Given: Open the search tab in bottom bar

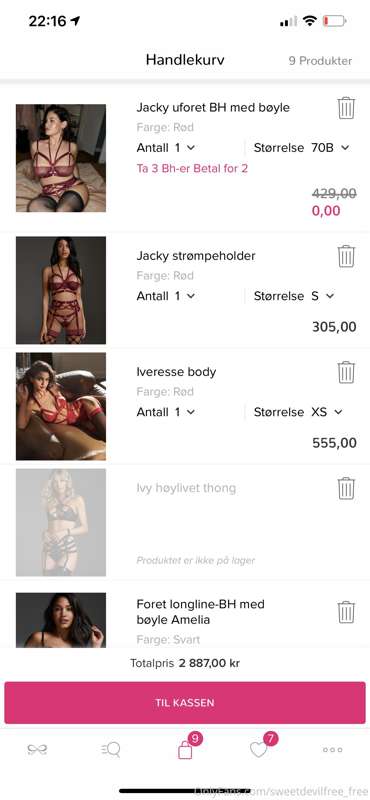Looking at the screenshot, I should [x=111, y=749].
